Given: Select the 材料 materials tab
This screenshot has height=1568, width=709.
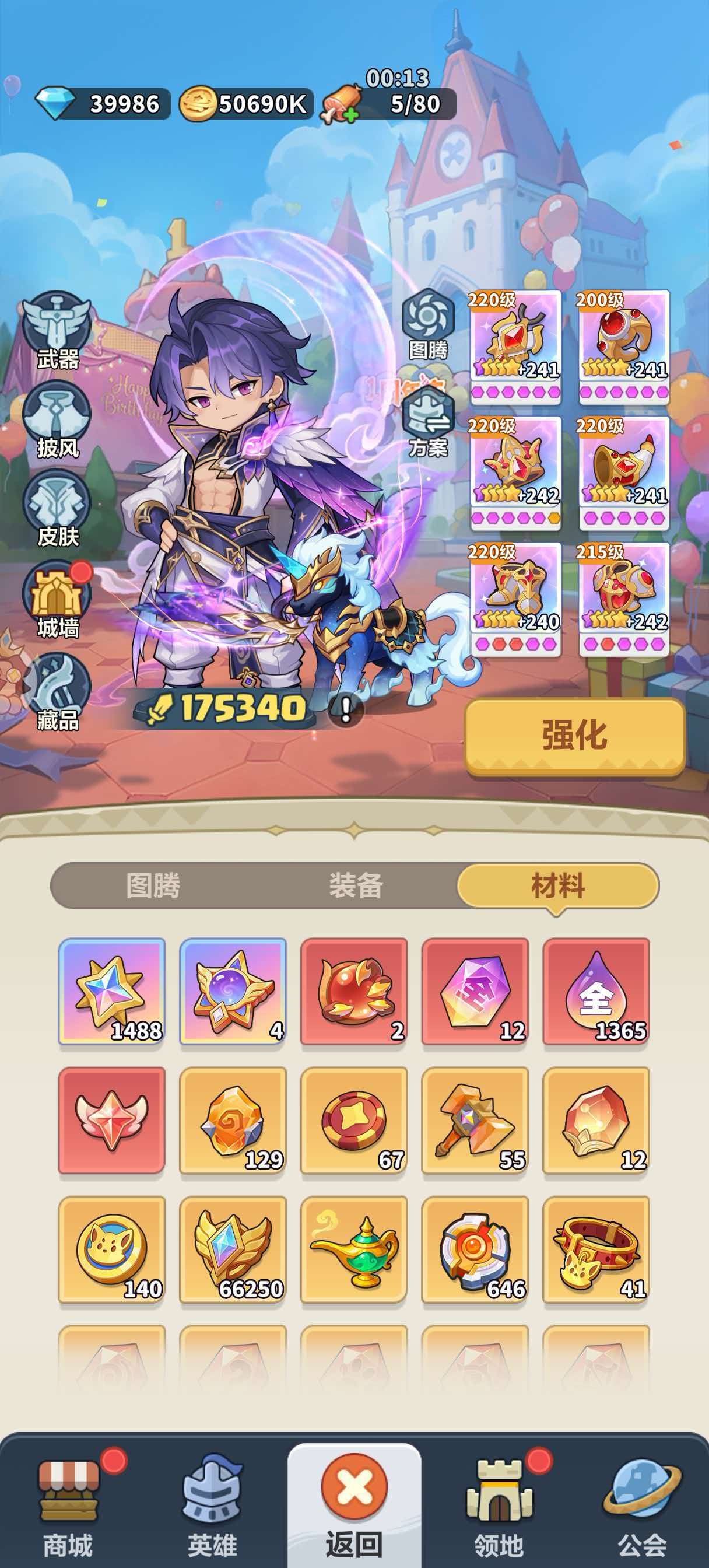Looking at the screenshot, I should pyautogui.click(x=558, y=885).
